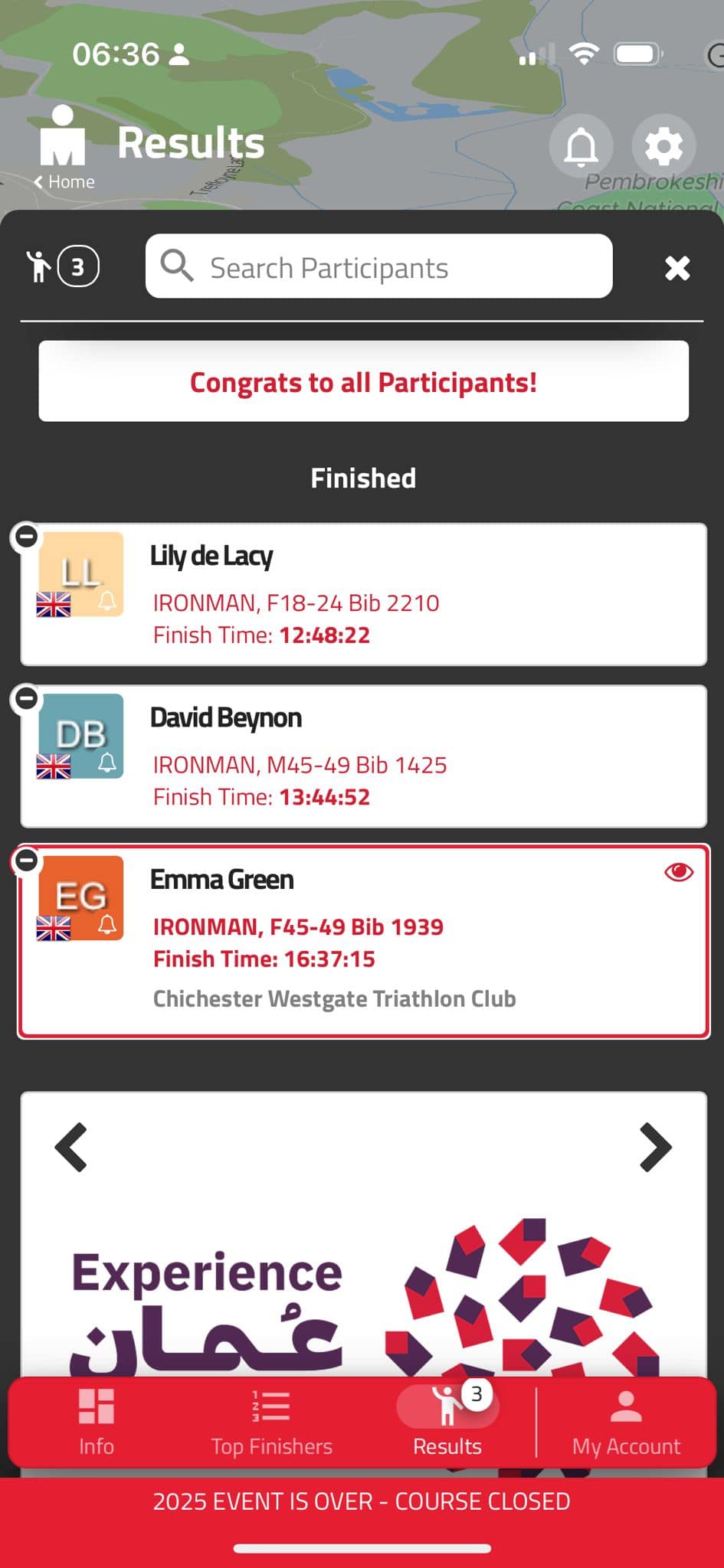Switch to the Top Finishers tab
The image size is (724, 1568).
pyautogui.click(x=271, y=1423)
